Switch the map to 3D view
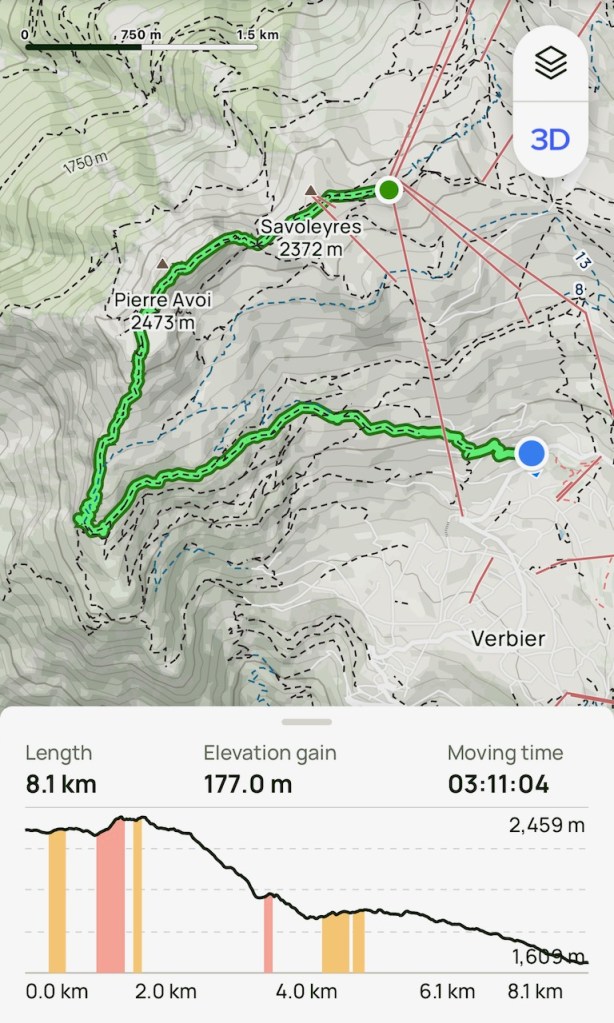The image size is (614, 1023). pyautogui.click(x=549, y=139)
